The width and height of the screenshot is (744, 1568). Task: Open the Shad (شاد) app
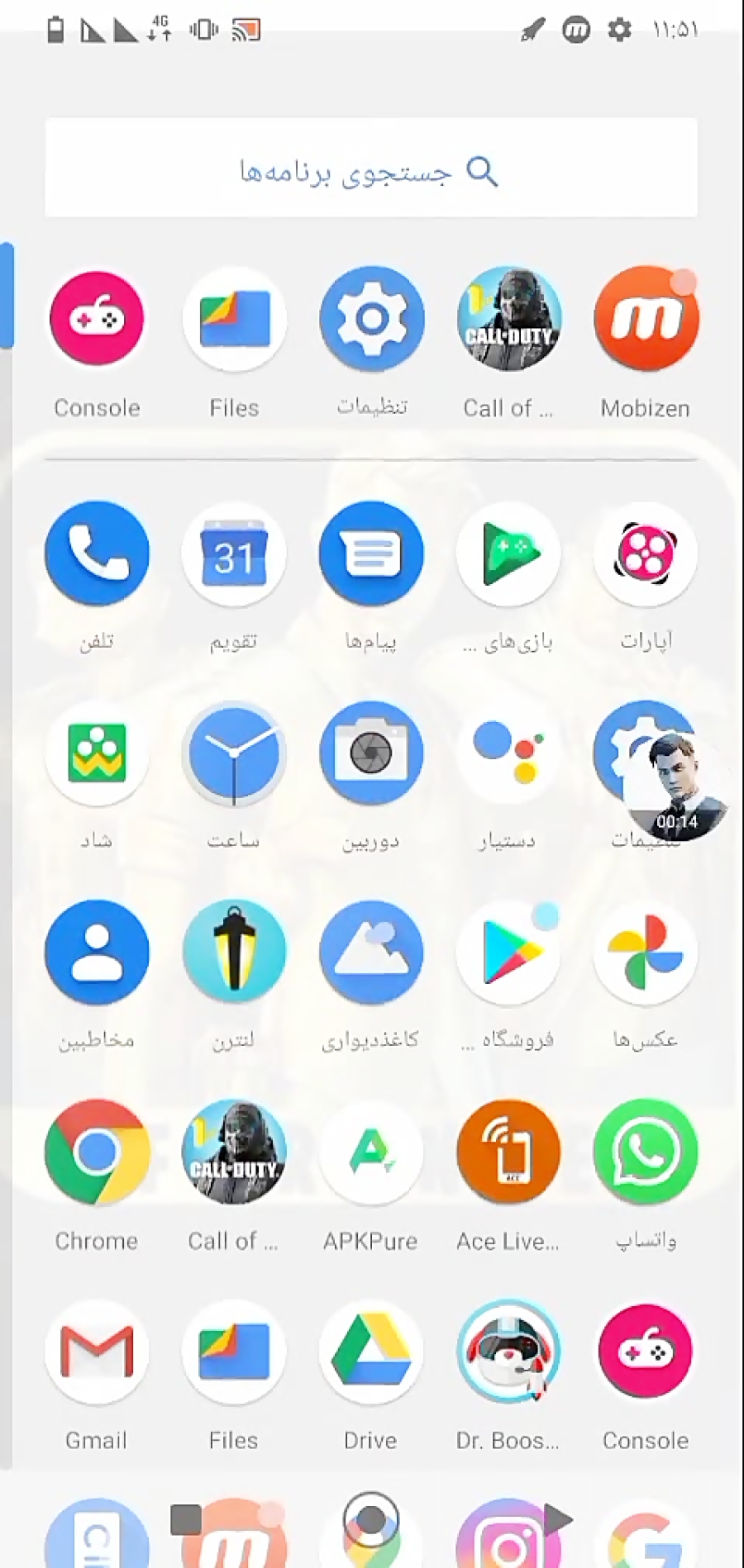pos(97,753)
